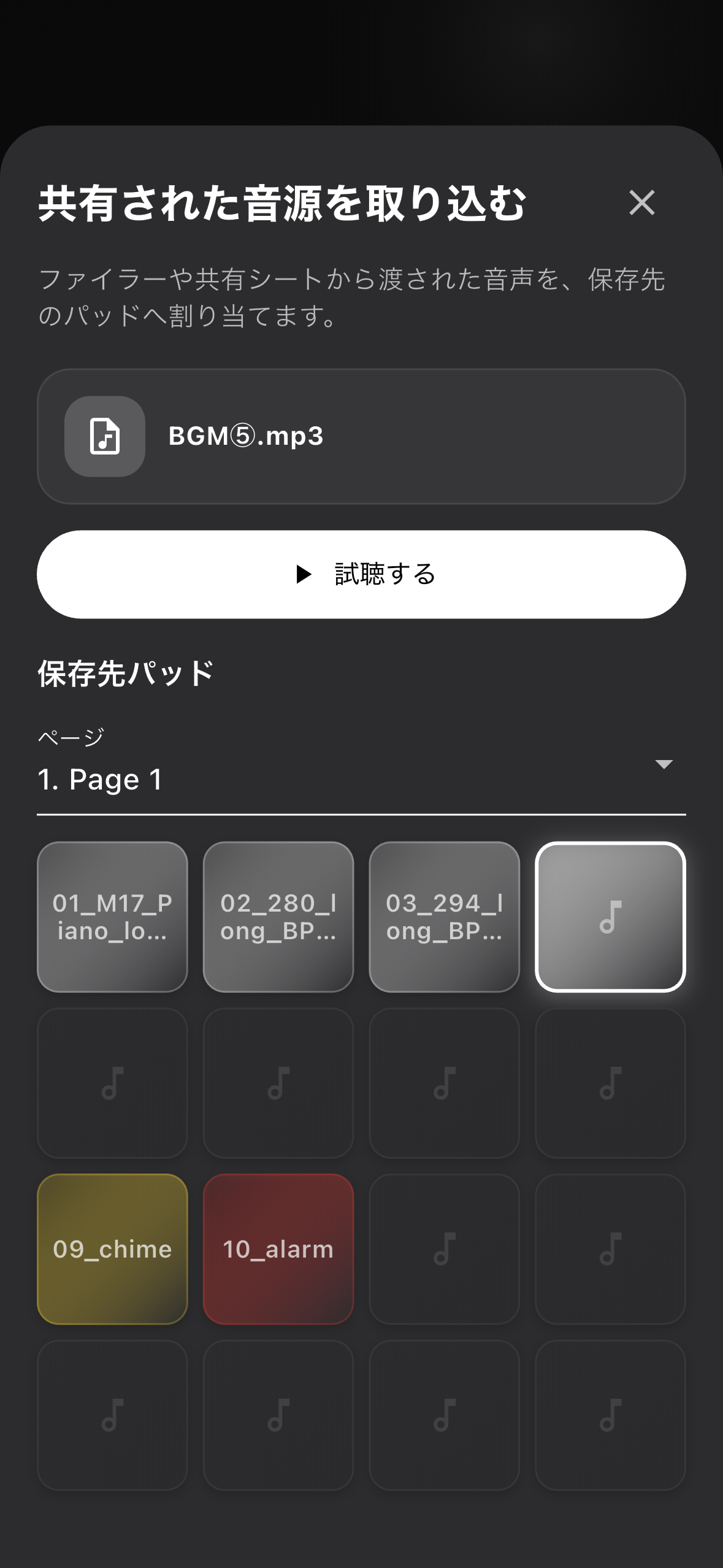Select the red 10_alarm pad
The image size is (723, 1568).
pyautogui.click(x=278, y=1248)
